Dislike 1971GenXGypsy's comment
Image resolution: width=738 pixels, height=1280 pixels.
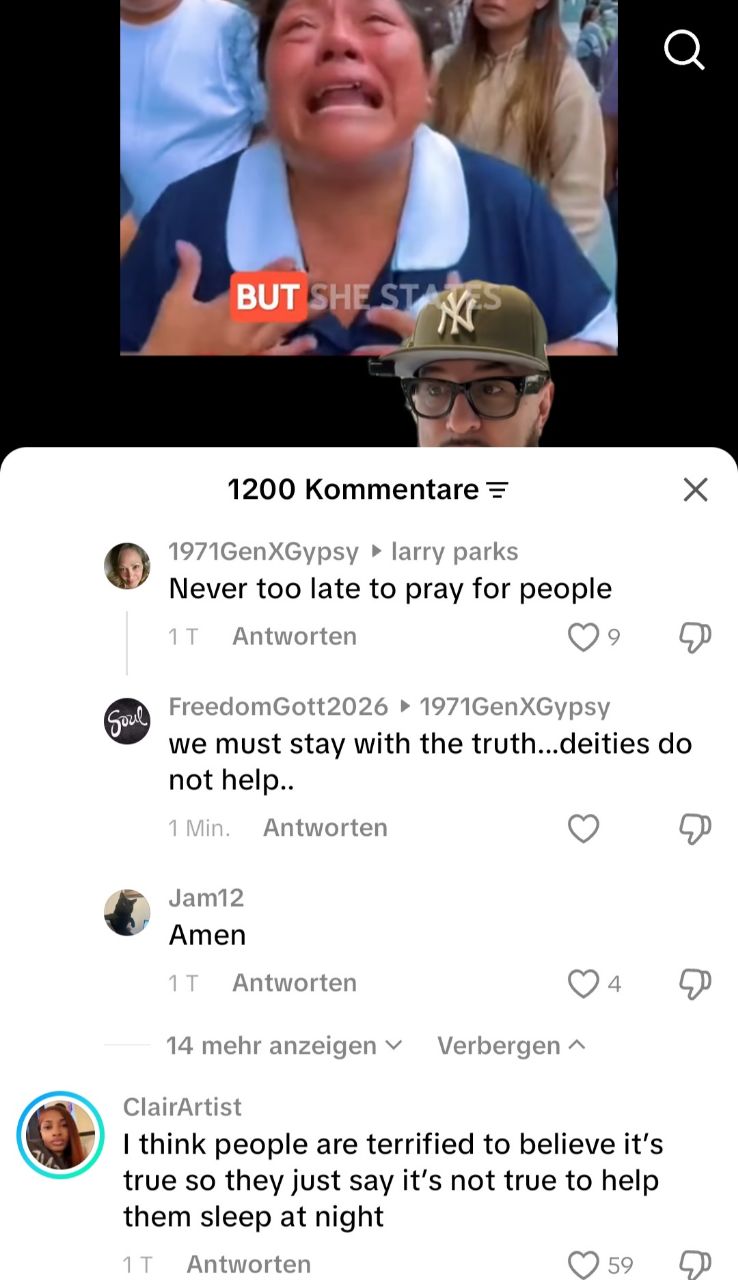click(695, 637)
